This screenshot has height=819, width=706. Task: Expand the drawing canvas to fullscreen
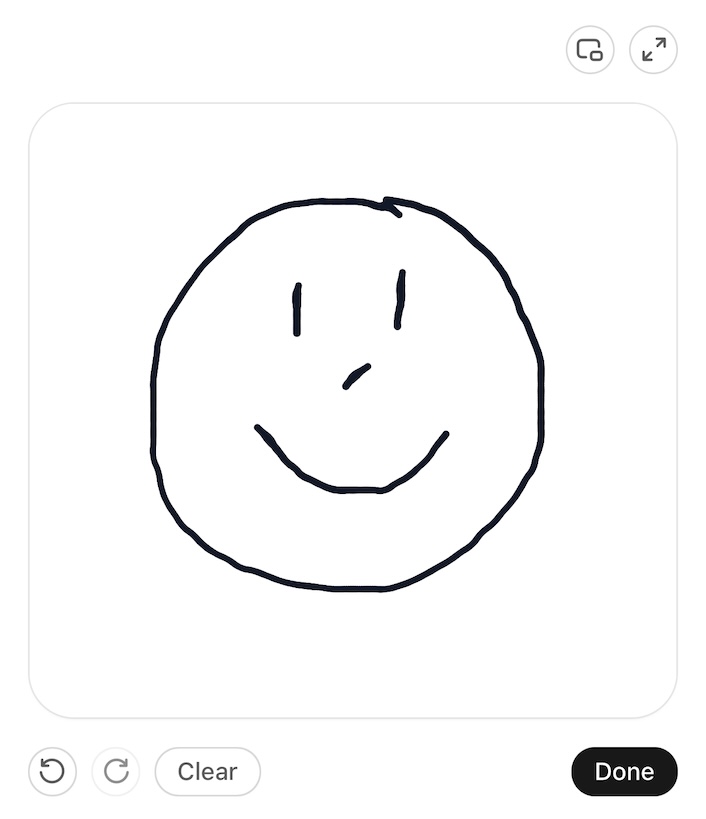tap(653, 50)
